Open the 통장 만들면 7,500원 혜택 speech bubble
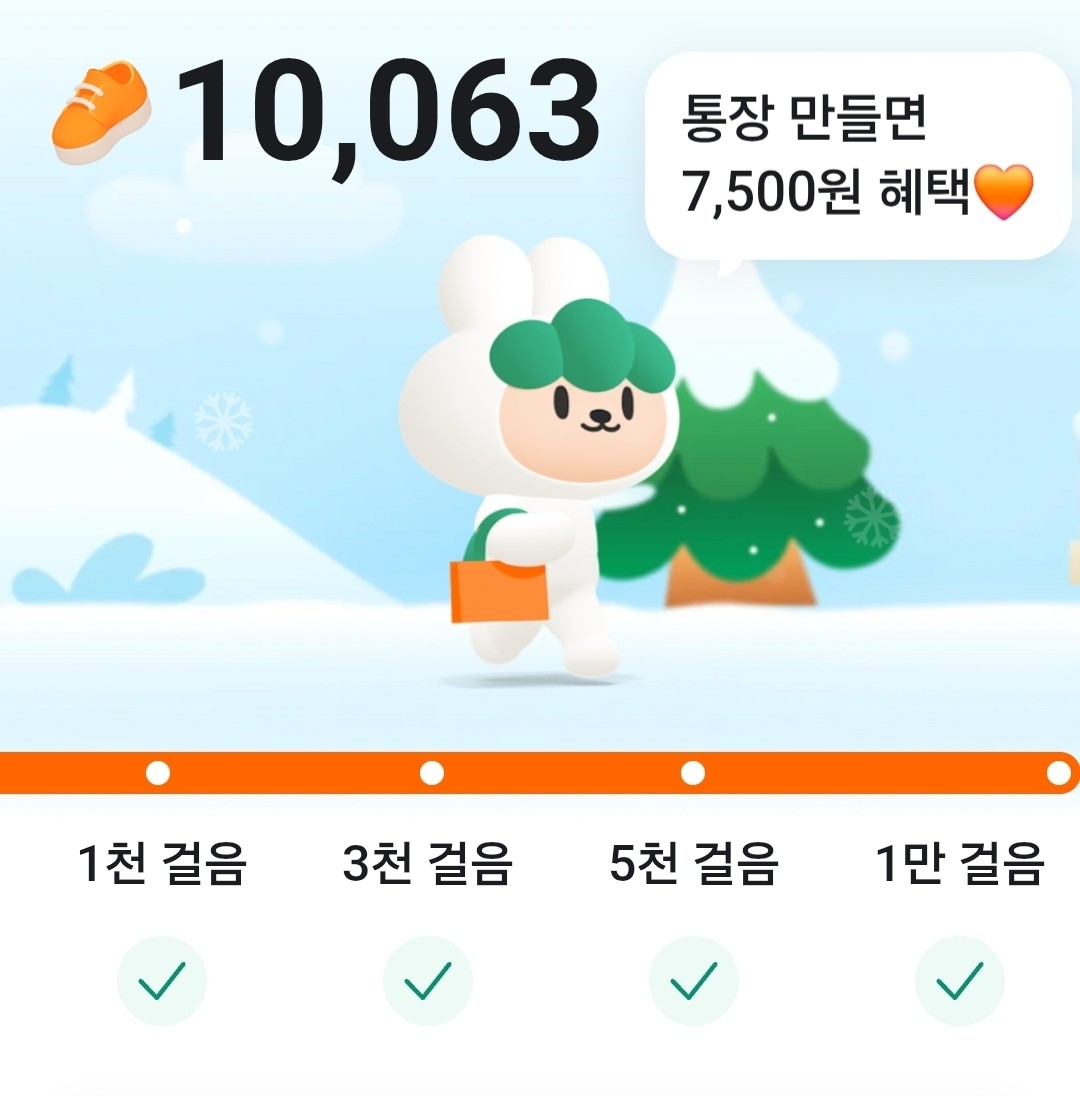This screenshot has height=1096, width=1080. coord(857,157)
